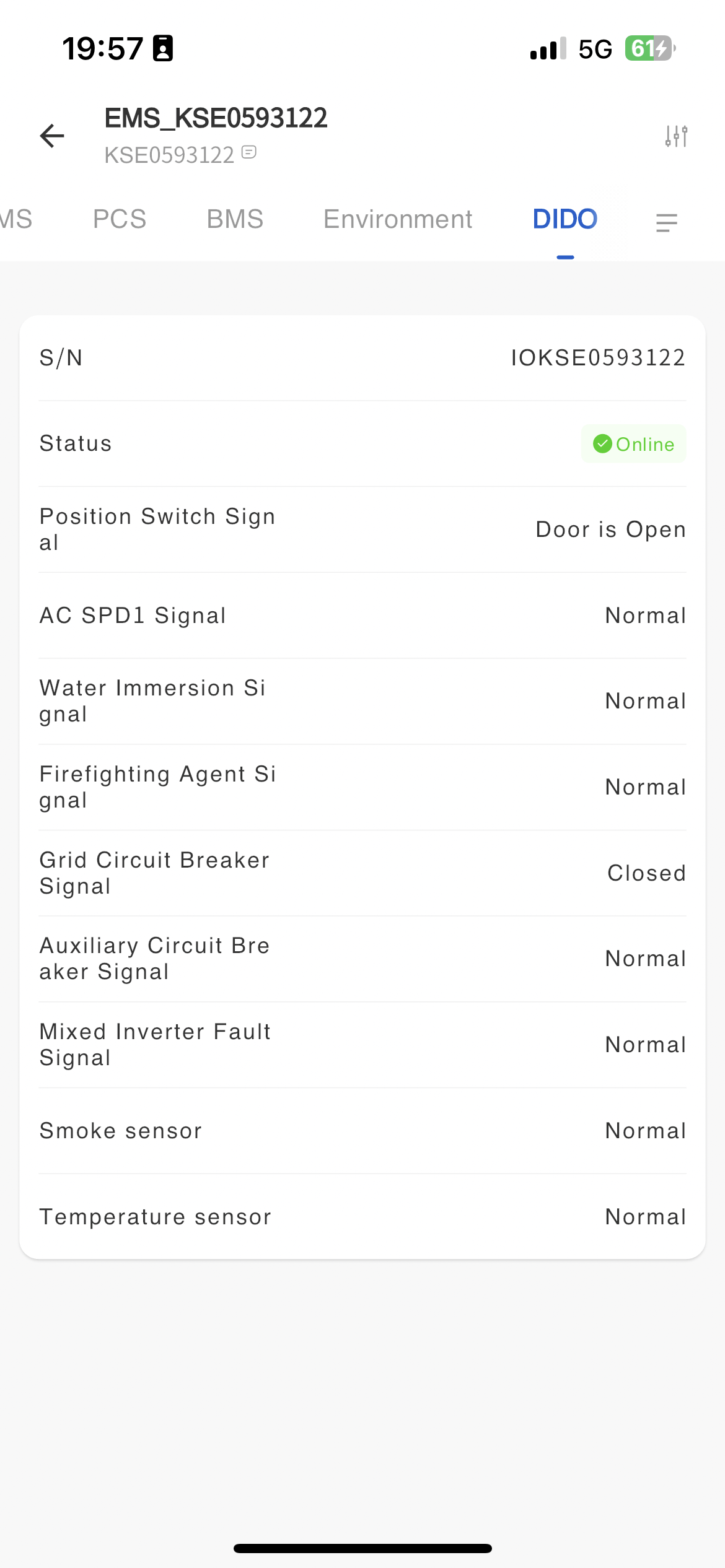Image resolution: width=725 pixels, height=1568 pixels.
Task: Open the settings sliders icon
Action: [x=676, y=136]
